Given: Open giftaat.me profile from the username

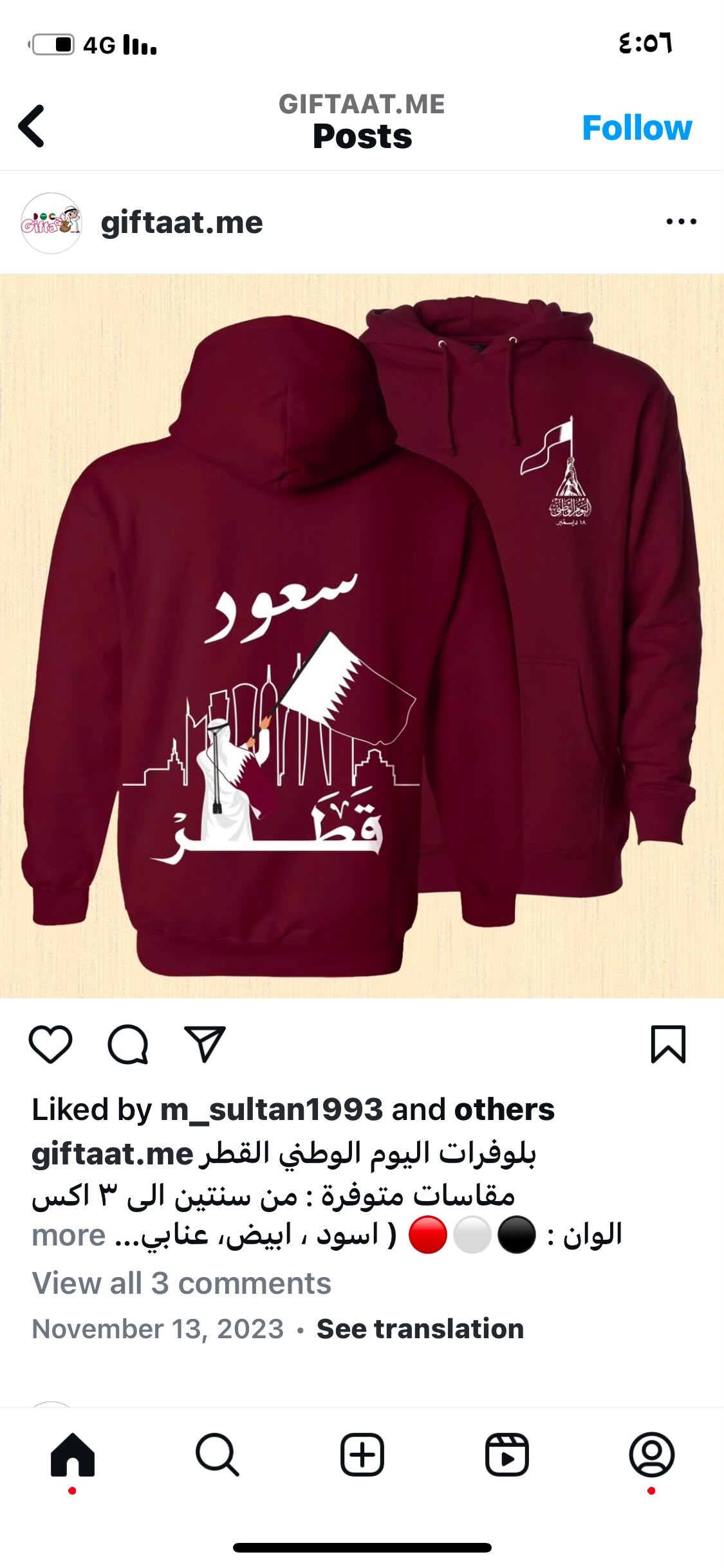Looking at the screenshot, I should click(x=182, y=223).
